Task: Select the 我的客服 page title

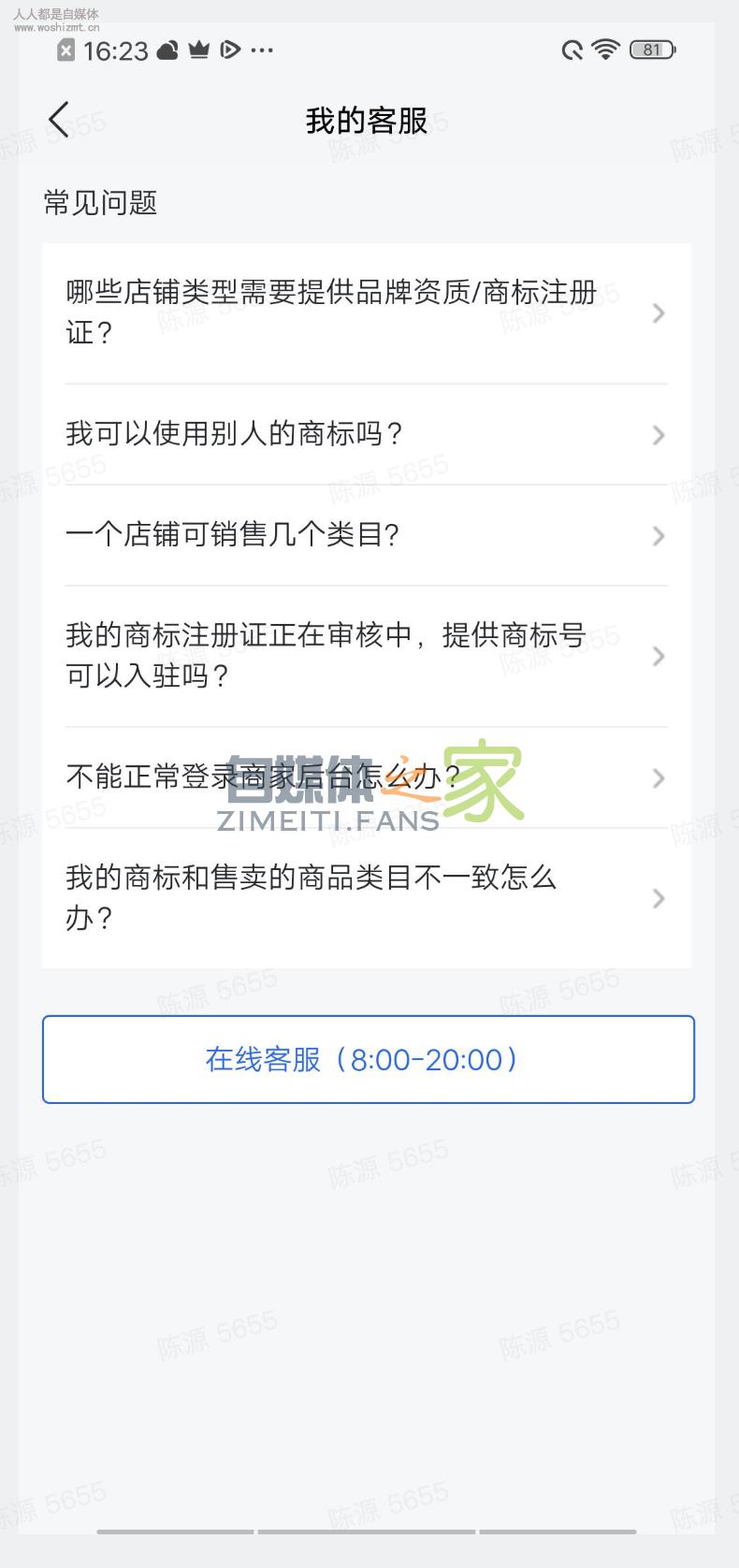Action: click(365, 120)
